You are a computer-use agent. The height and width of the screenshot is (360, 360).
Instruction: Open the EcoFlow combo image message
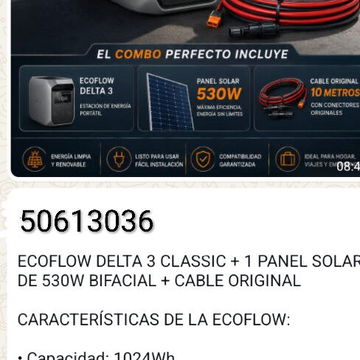186,88
